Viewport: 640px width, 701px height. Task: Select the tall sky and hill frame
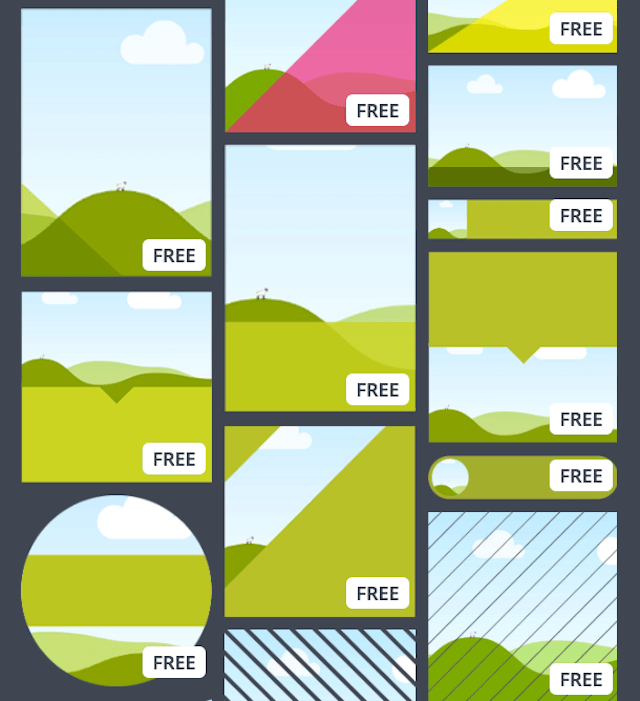[116, 142]
